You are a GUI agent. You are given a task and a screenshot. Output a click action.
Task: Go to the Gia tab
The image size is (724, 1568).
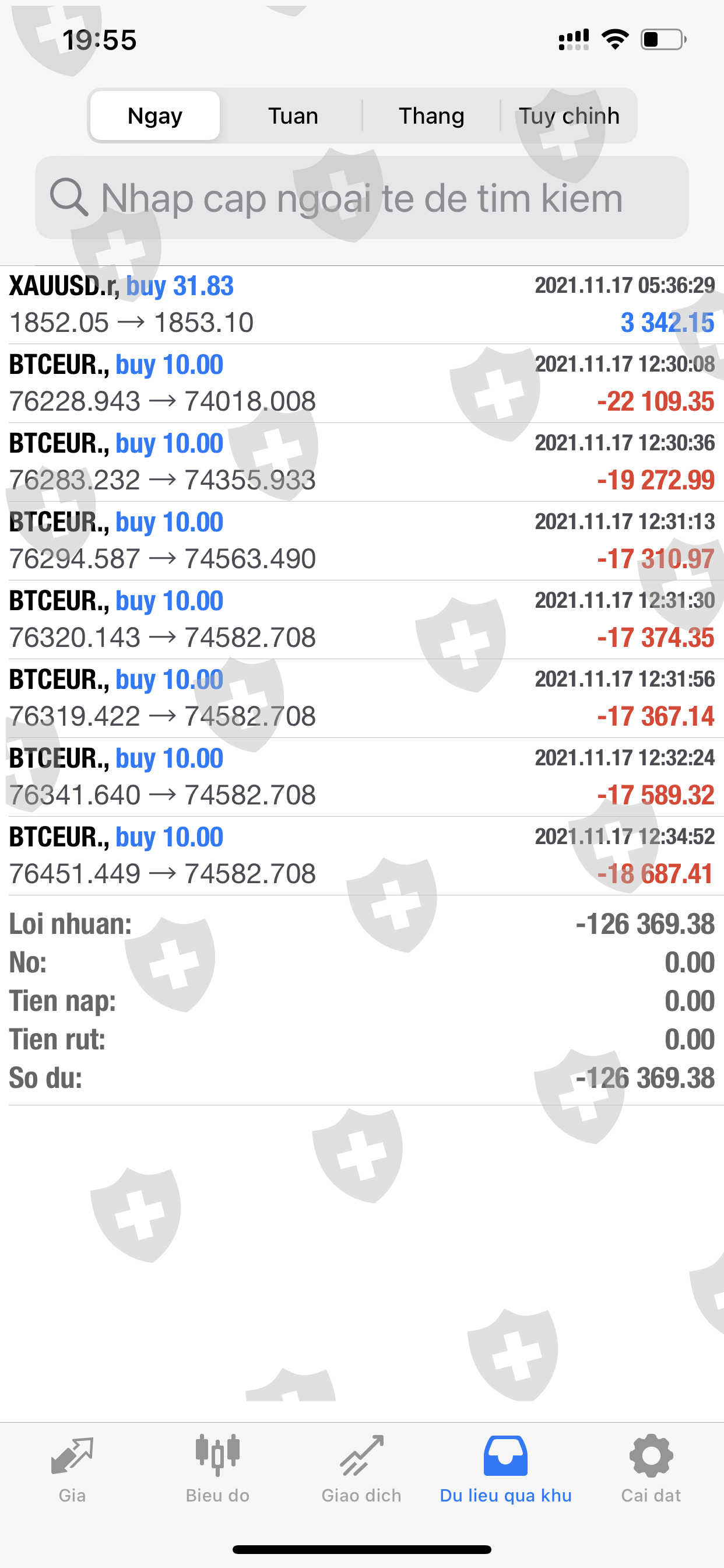point(72,1468)
